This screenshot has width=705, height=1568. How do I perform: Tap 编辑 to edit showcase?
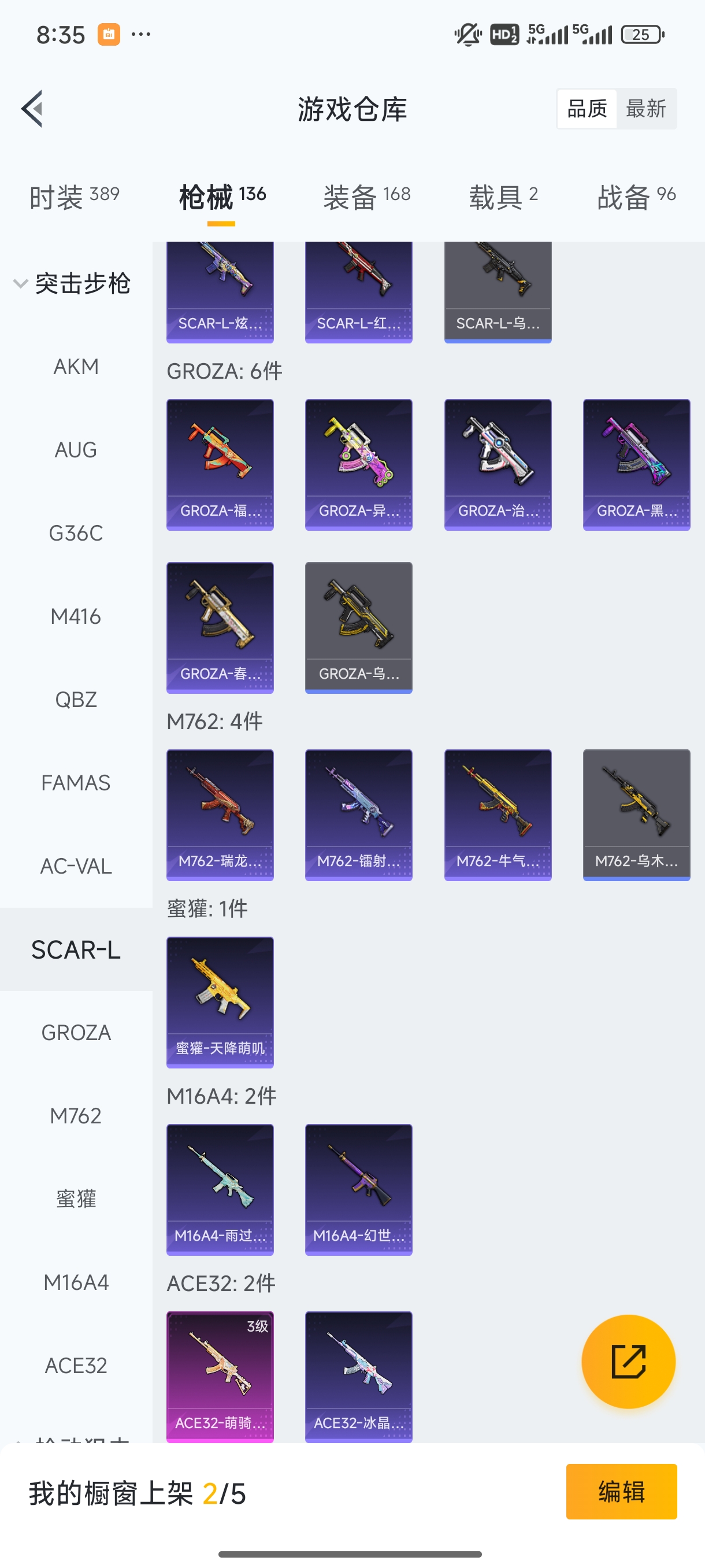pos(621,1491)
